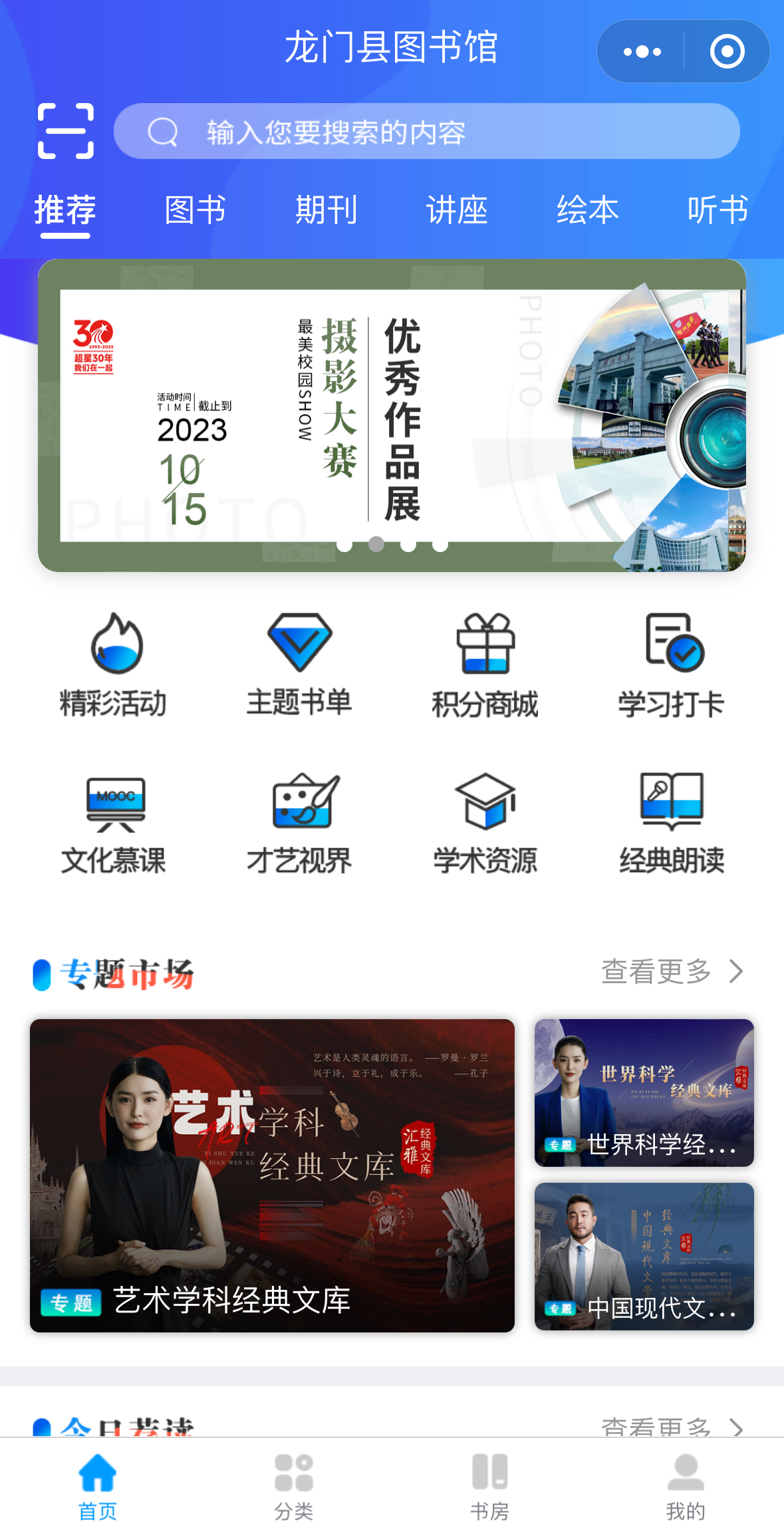Switch to the 图书 tab
The height and width of the screenshot is (1532, 784).
[x=195, y=210]
